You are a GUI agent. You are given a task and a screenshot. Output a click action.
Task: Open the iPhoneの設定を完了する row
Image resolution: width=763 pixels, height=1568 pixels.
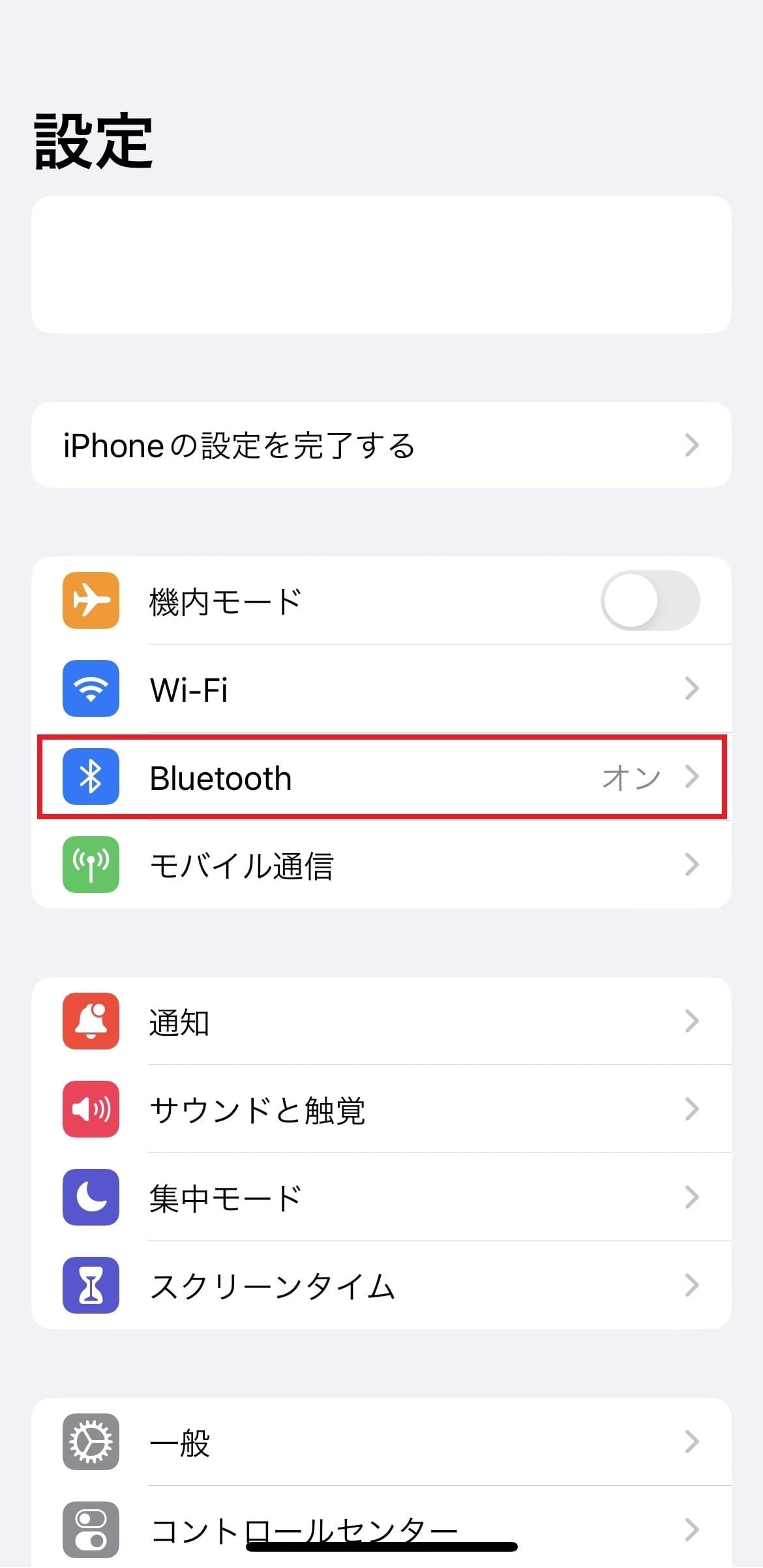(x=381, y=445)
